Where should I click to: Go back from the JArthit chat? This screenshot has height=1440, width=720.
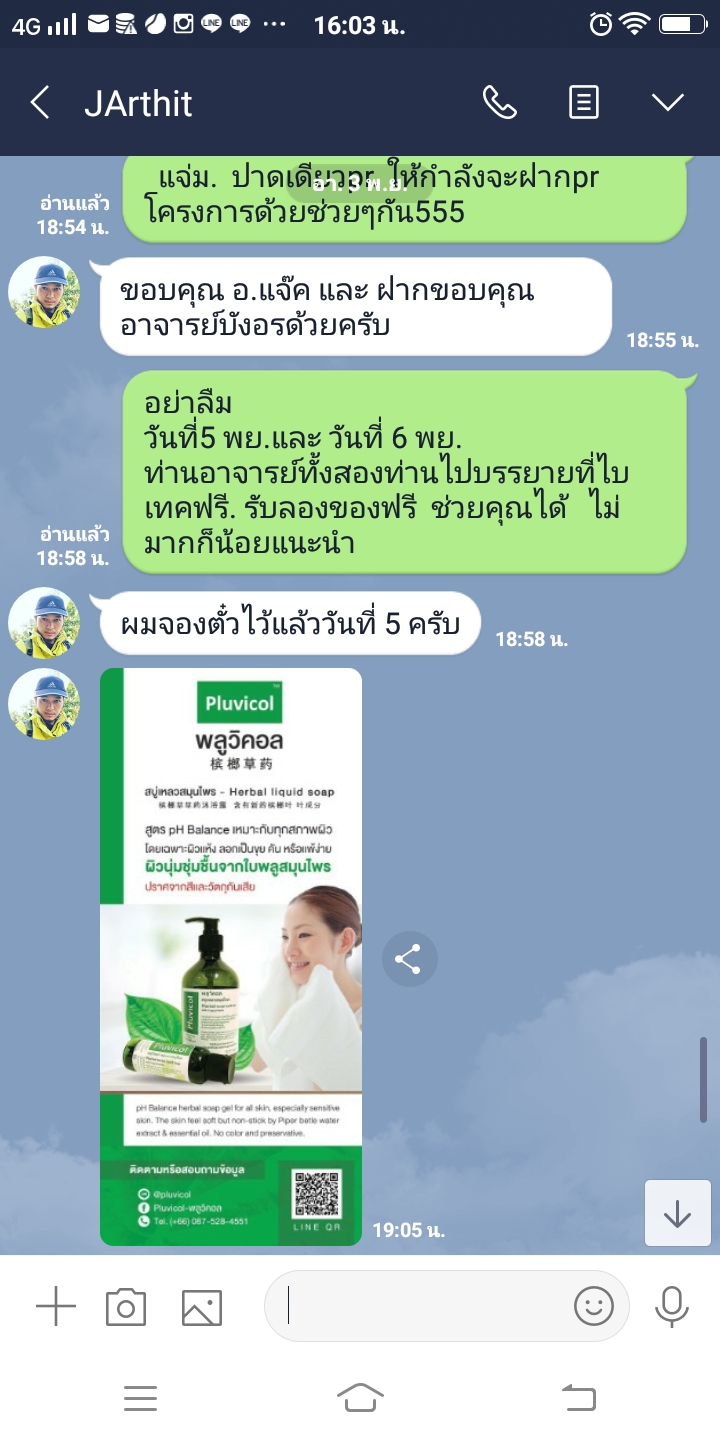click(x=40, y=102)
